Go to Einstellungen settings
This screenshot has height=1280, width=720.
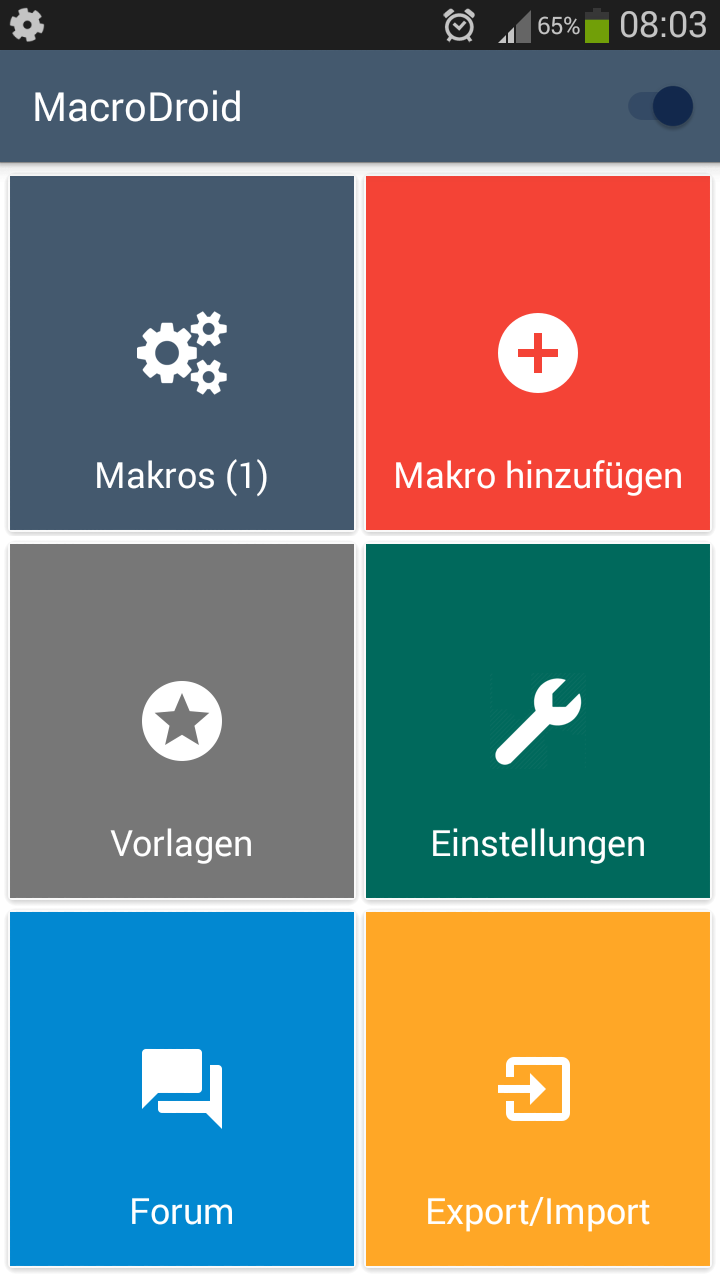point(538,721)
